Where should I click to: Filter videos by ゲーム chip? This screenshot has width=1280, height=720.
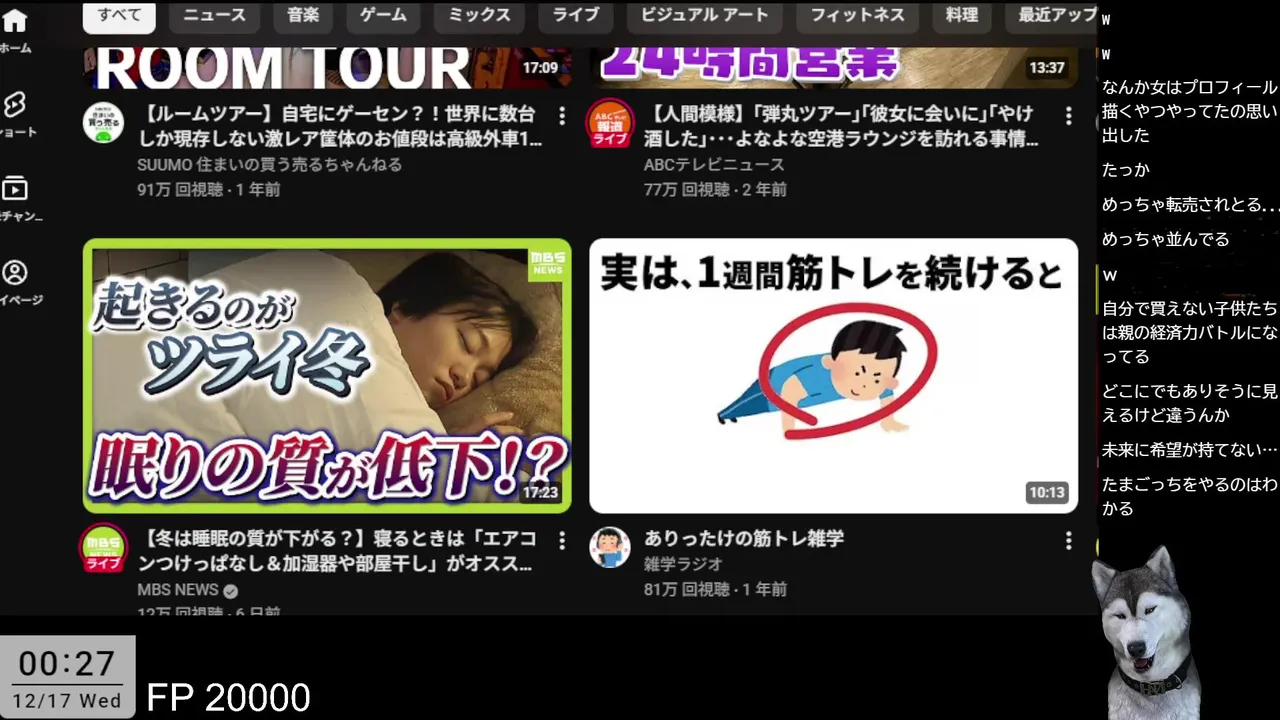383,15
